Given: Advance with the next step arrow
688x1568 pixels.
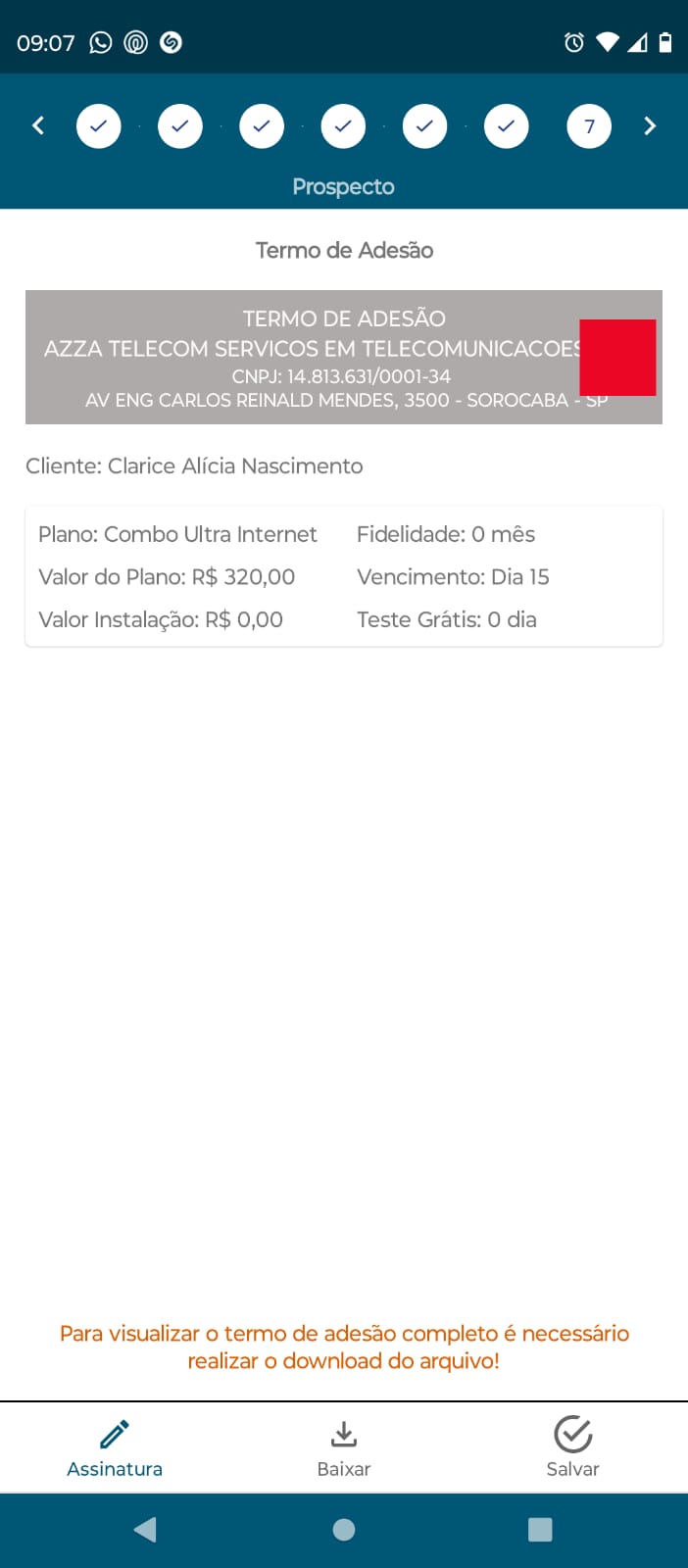Looking at the screenshot, I should 649,125.
